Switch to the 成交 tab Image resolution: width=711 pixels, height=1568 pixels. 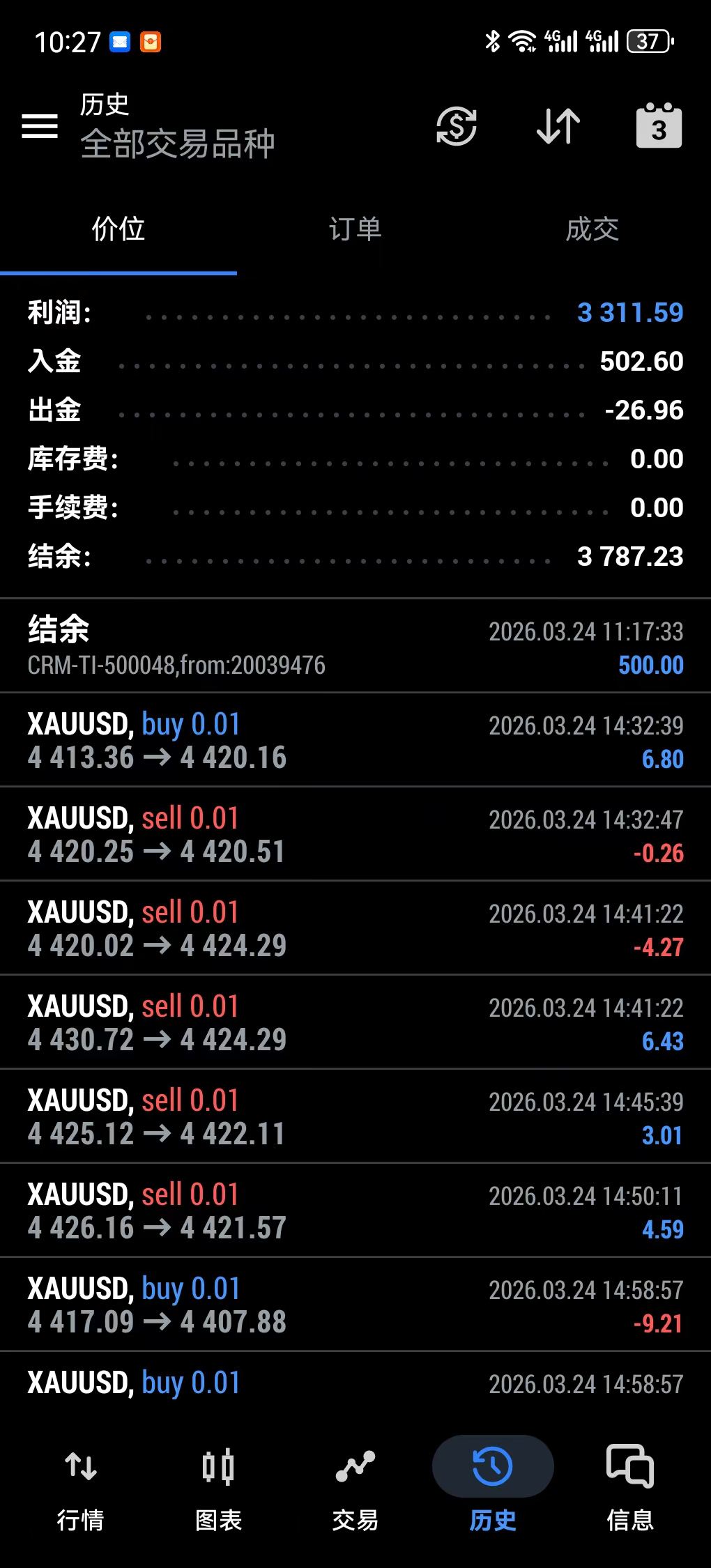pyautogui.click(x=592, y=229)
